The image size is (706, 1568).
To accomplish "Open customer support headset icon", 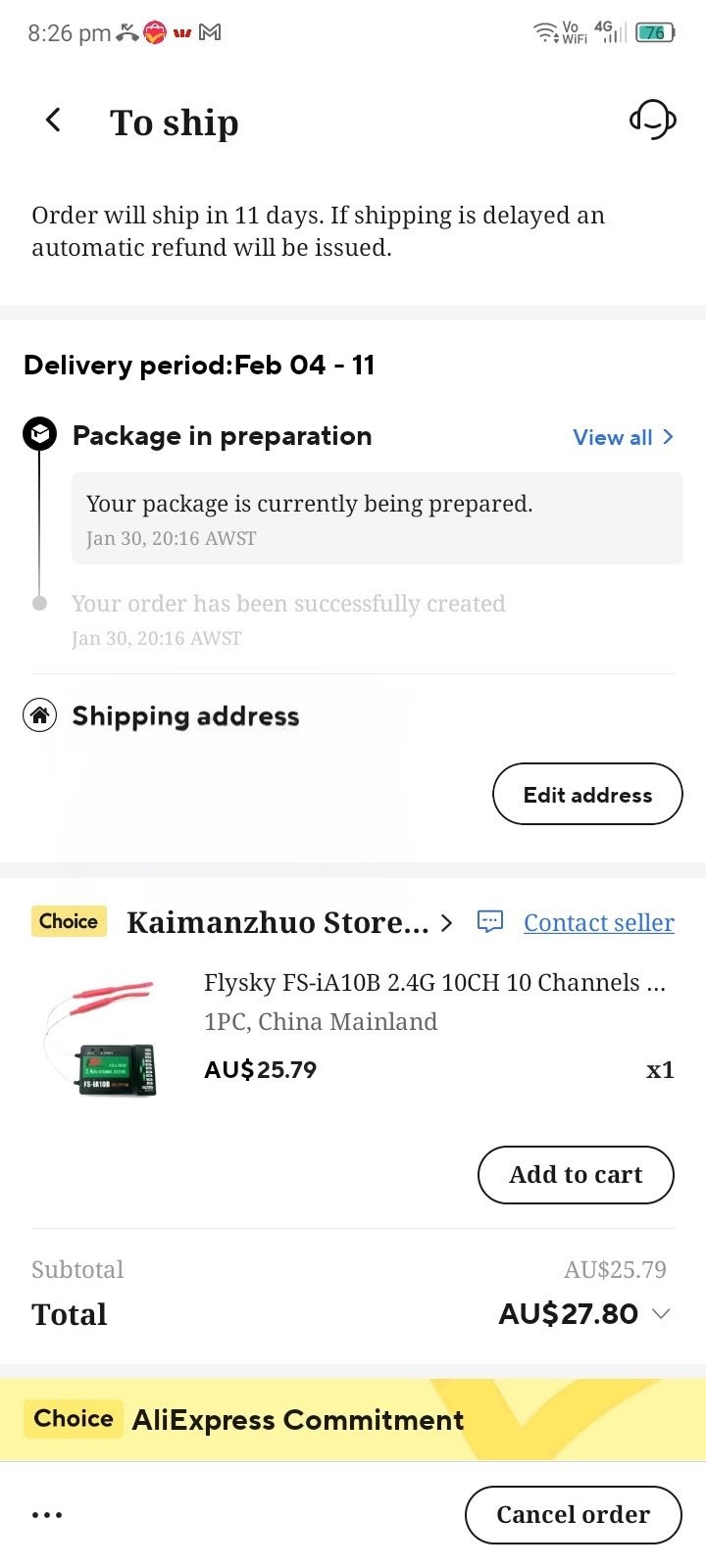I will click(x=652, y=120).
